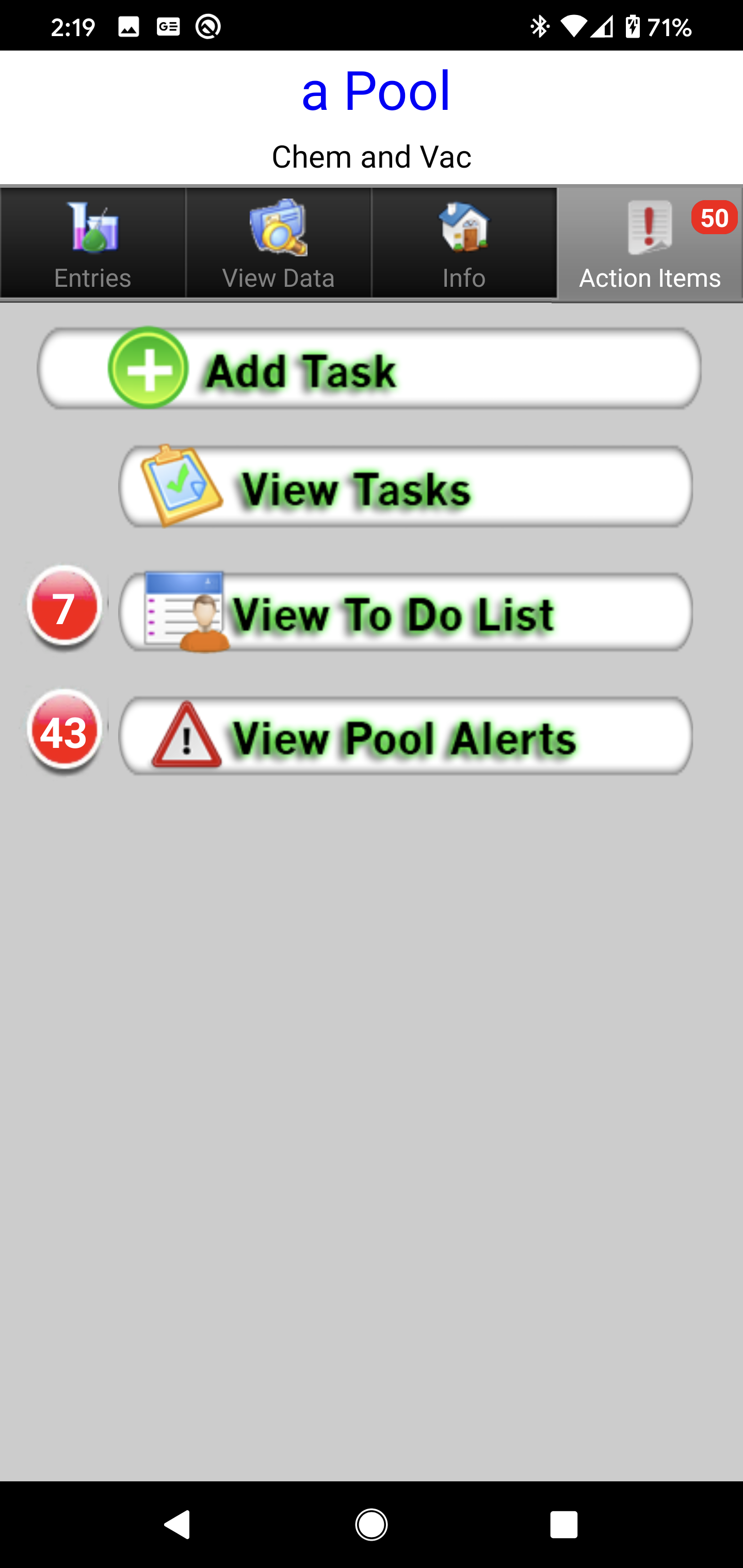
Task: Open the View Data tab
Action: coord(278,243)
